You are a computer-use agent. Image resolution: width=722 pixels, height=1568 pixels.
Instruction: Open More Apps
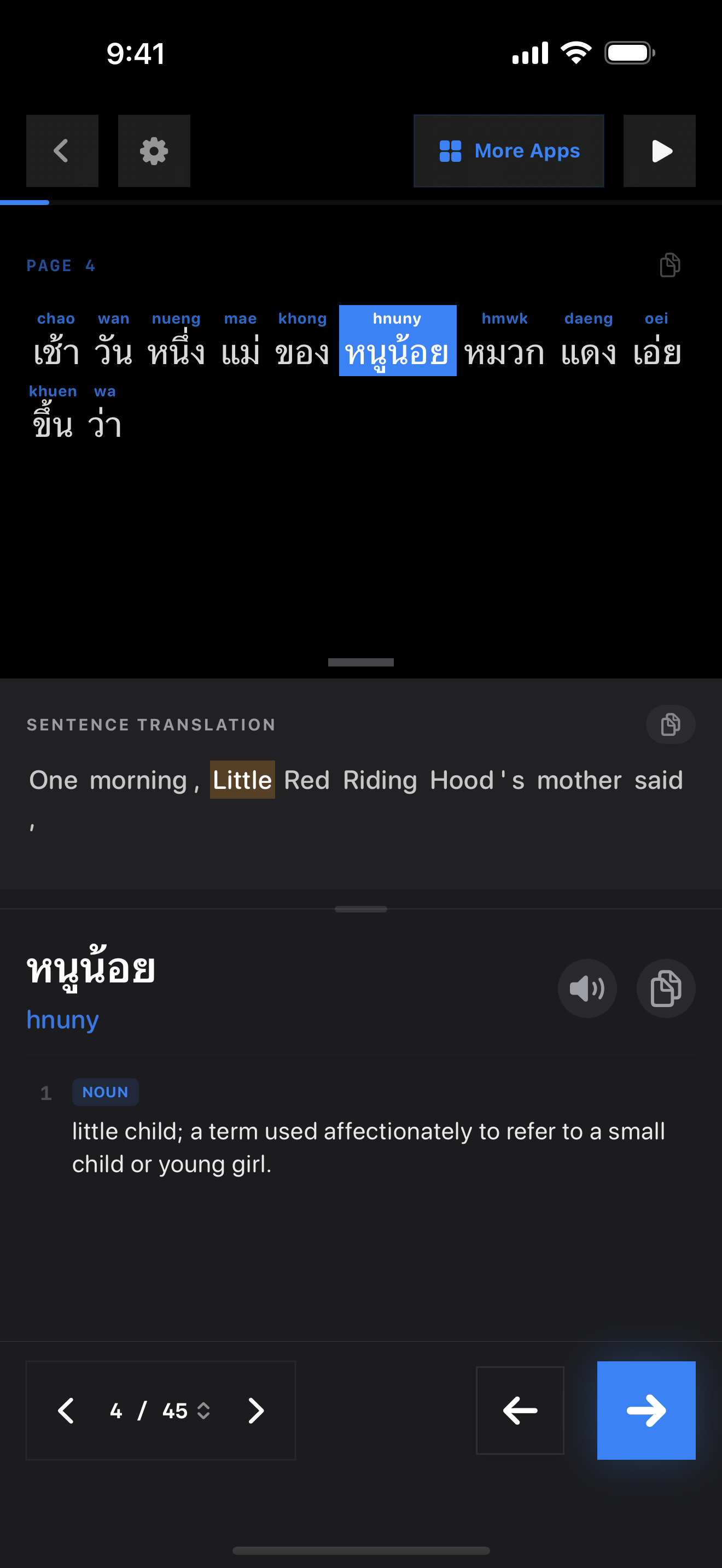click(x=508, y=151)
